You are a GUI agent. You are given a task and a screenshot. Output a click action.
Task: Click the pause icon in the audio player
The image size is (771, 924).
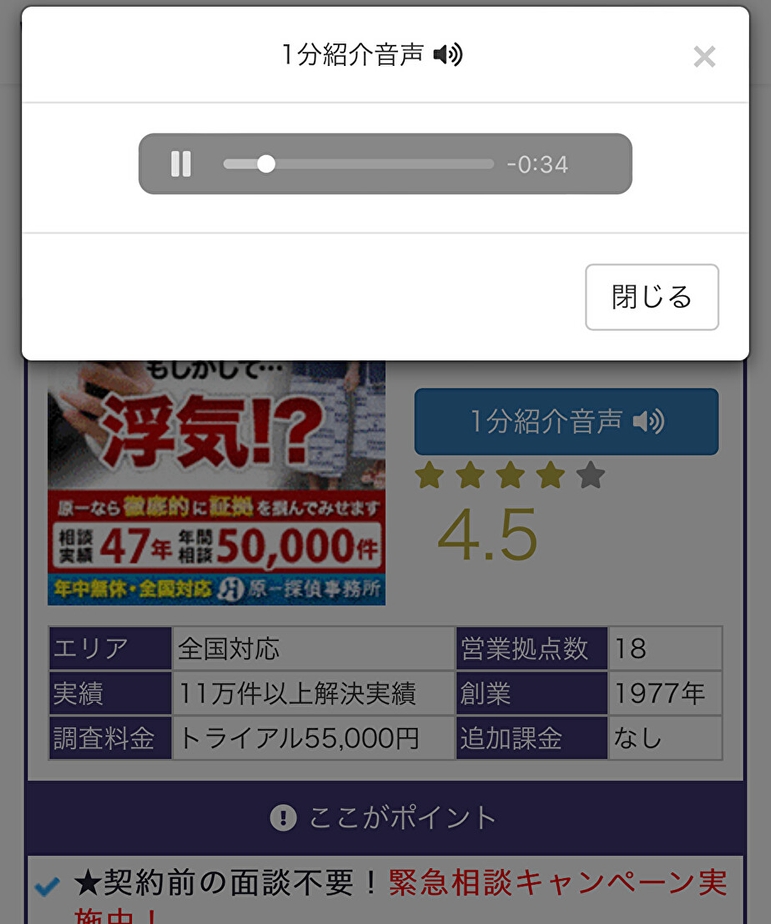pyautogui.click(x=181, y=164)
